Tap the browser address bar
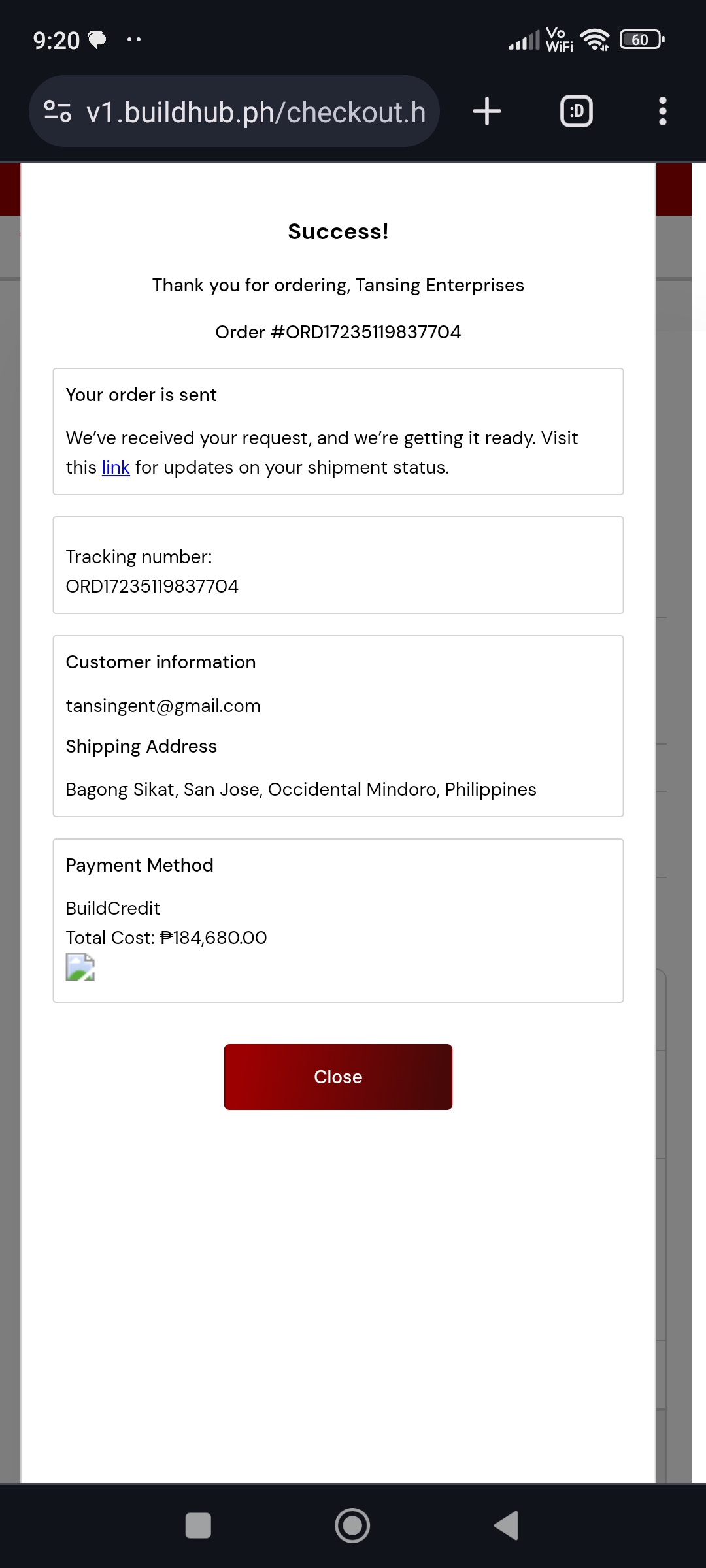The height and width of the screenshot is (1568, 706). (255, 112)
